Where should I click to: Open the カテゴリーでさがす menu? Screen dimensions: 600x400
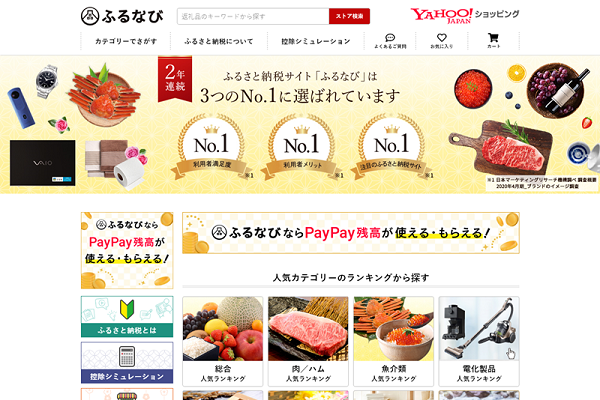click(125, 41)
